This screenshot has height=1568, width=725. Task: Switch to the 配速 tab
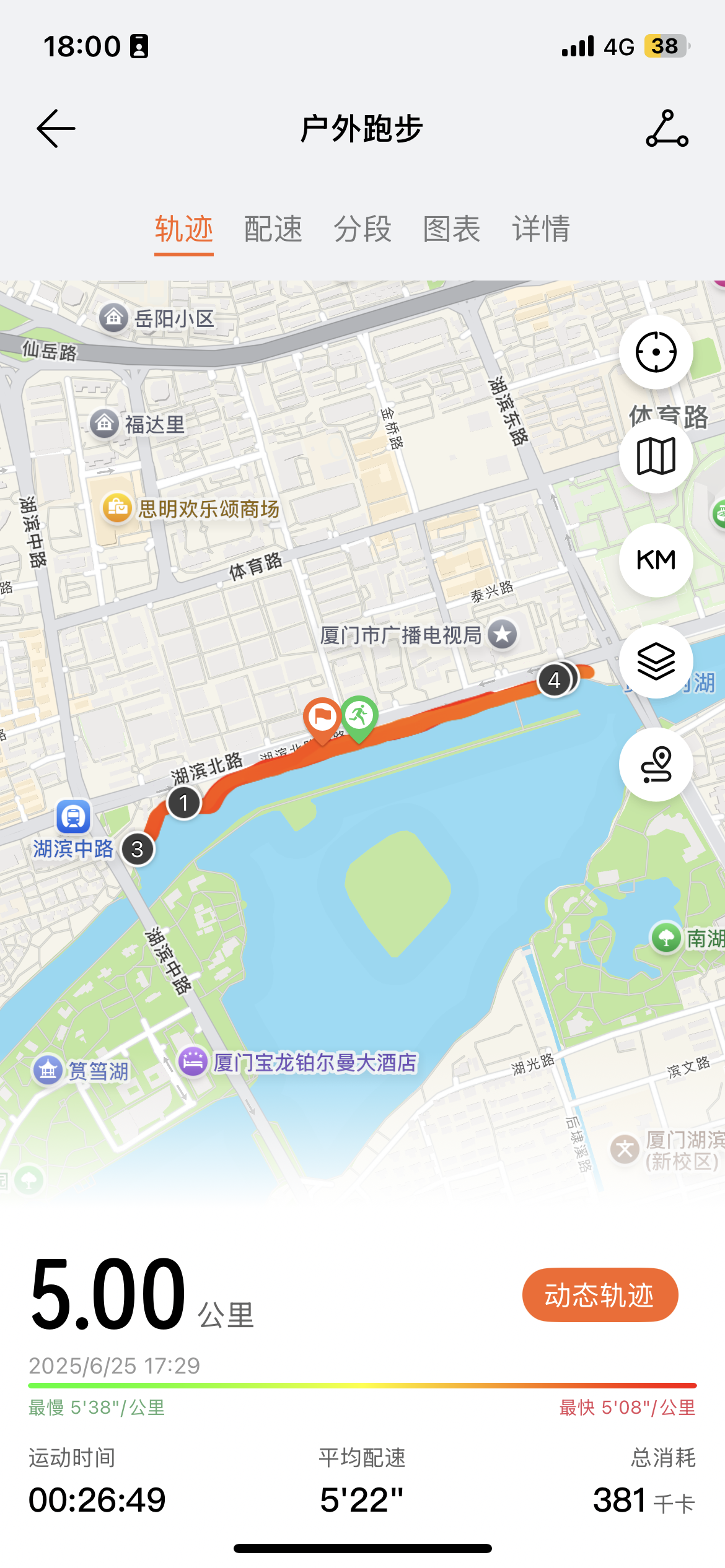point(273,229)
